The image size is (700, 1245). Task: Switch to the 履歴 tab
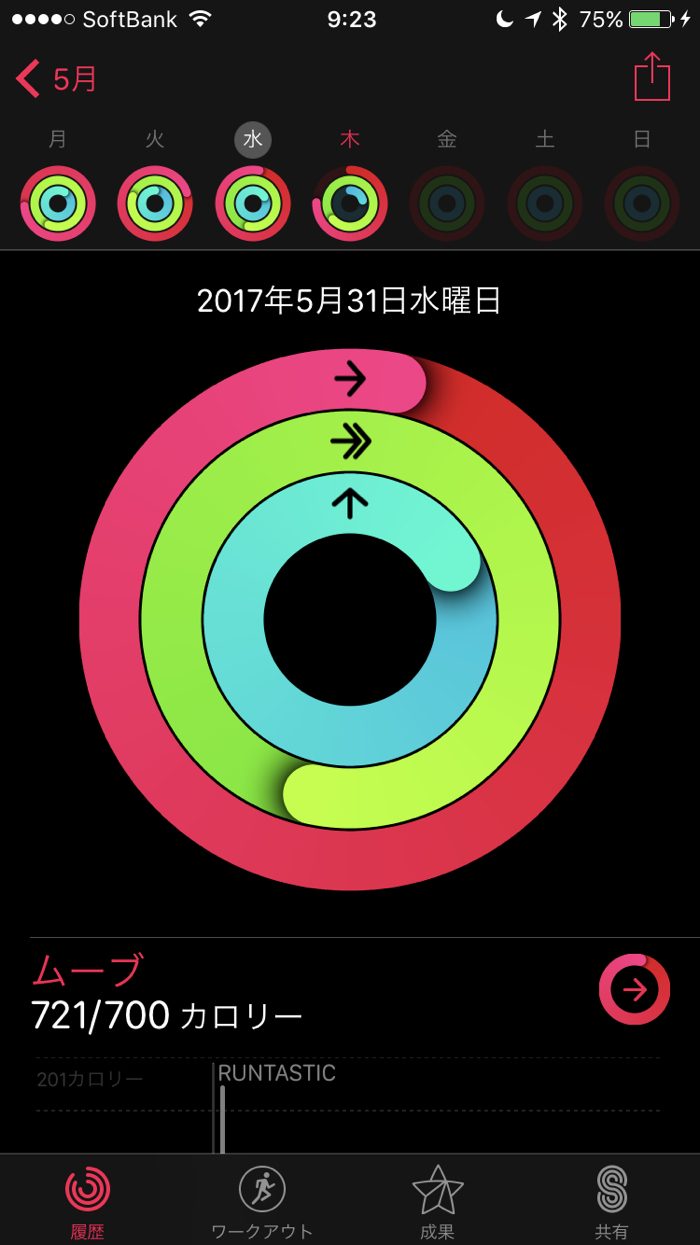coord(88,1201)
